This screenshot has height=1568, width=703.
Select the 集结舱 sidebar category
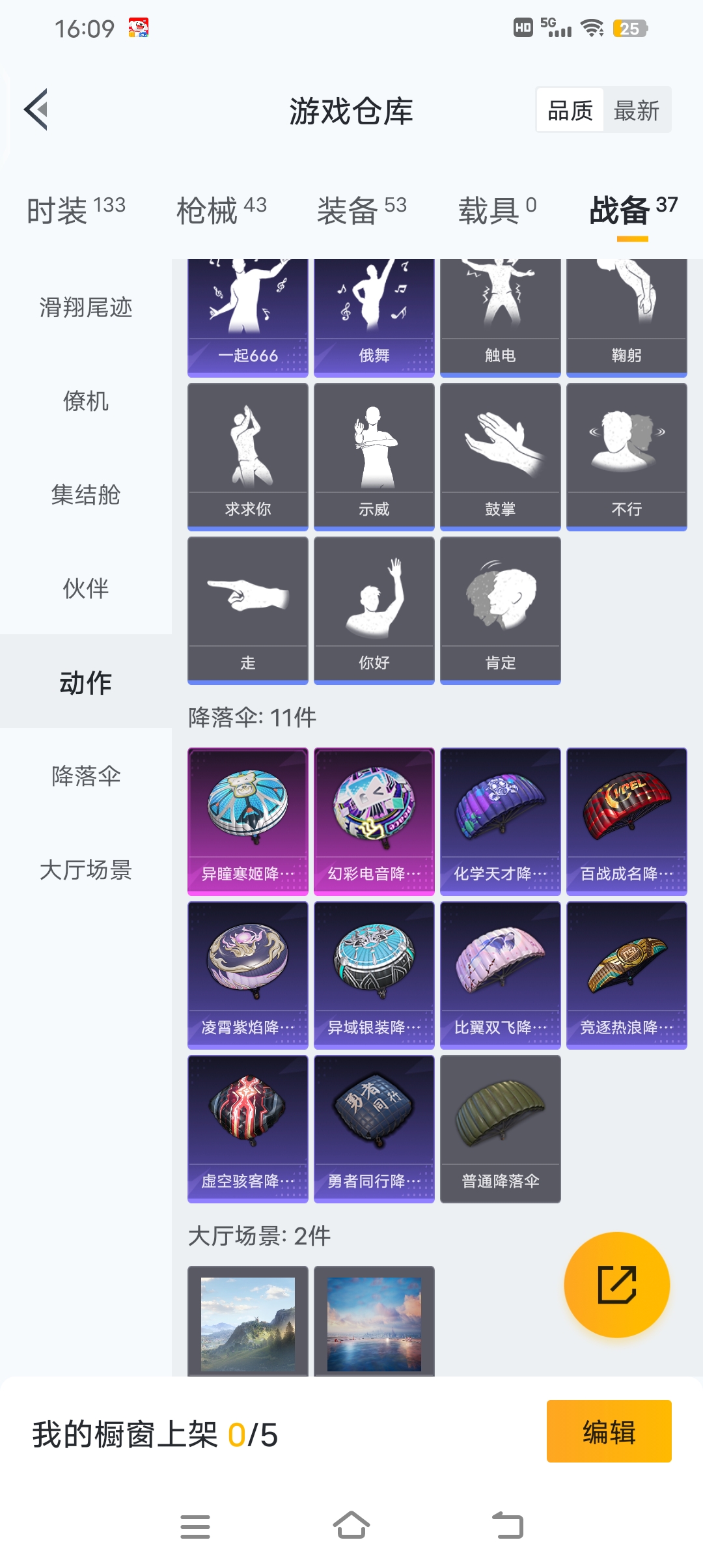[85, 495]
